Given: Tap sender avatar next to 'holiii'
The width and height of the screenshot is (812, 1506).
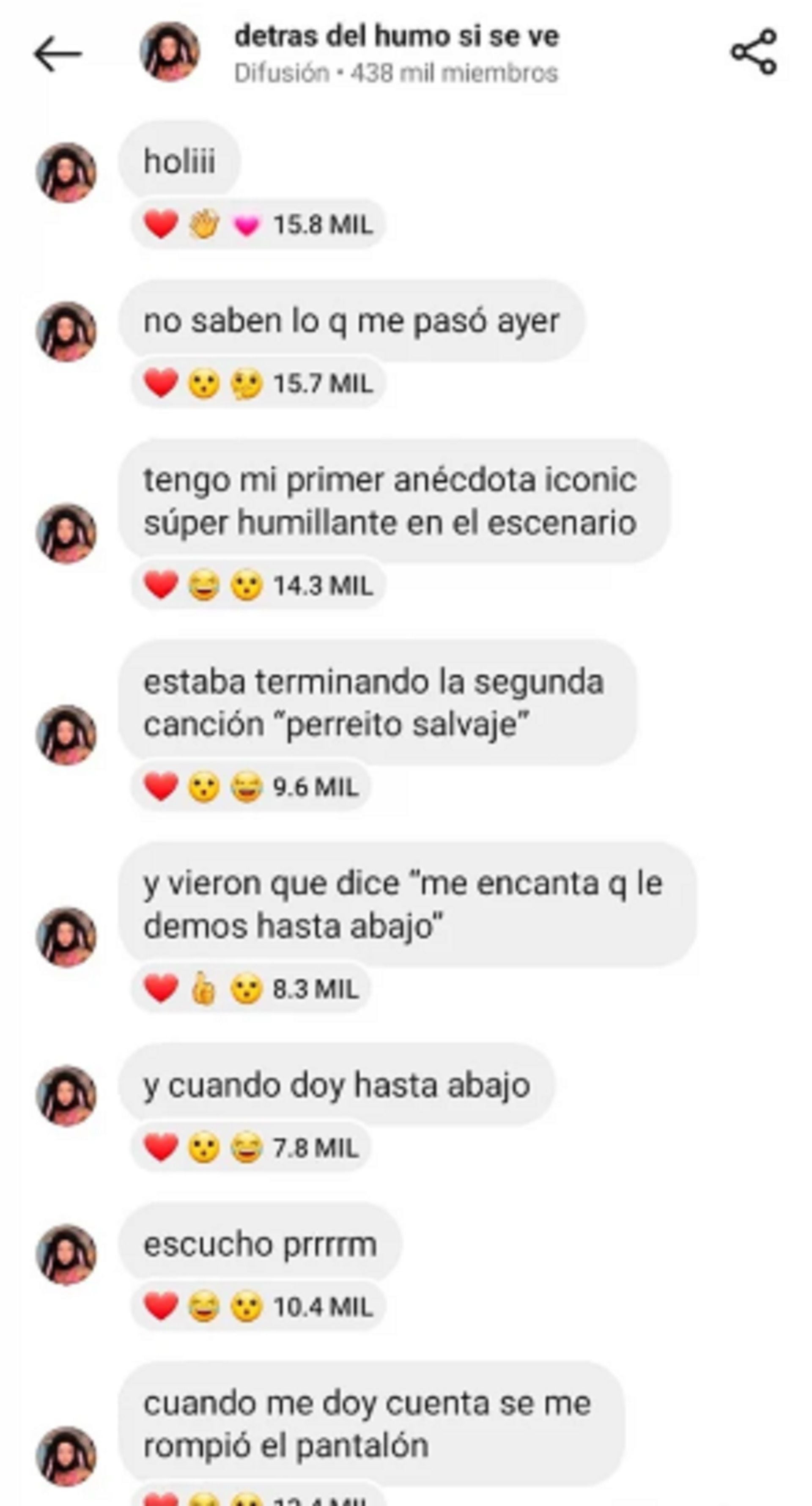Looking at the screenshot, I should point(66,173).
